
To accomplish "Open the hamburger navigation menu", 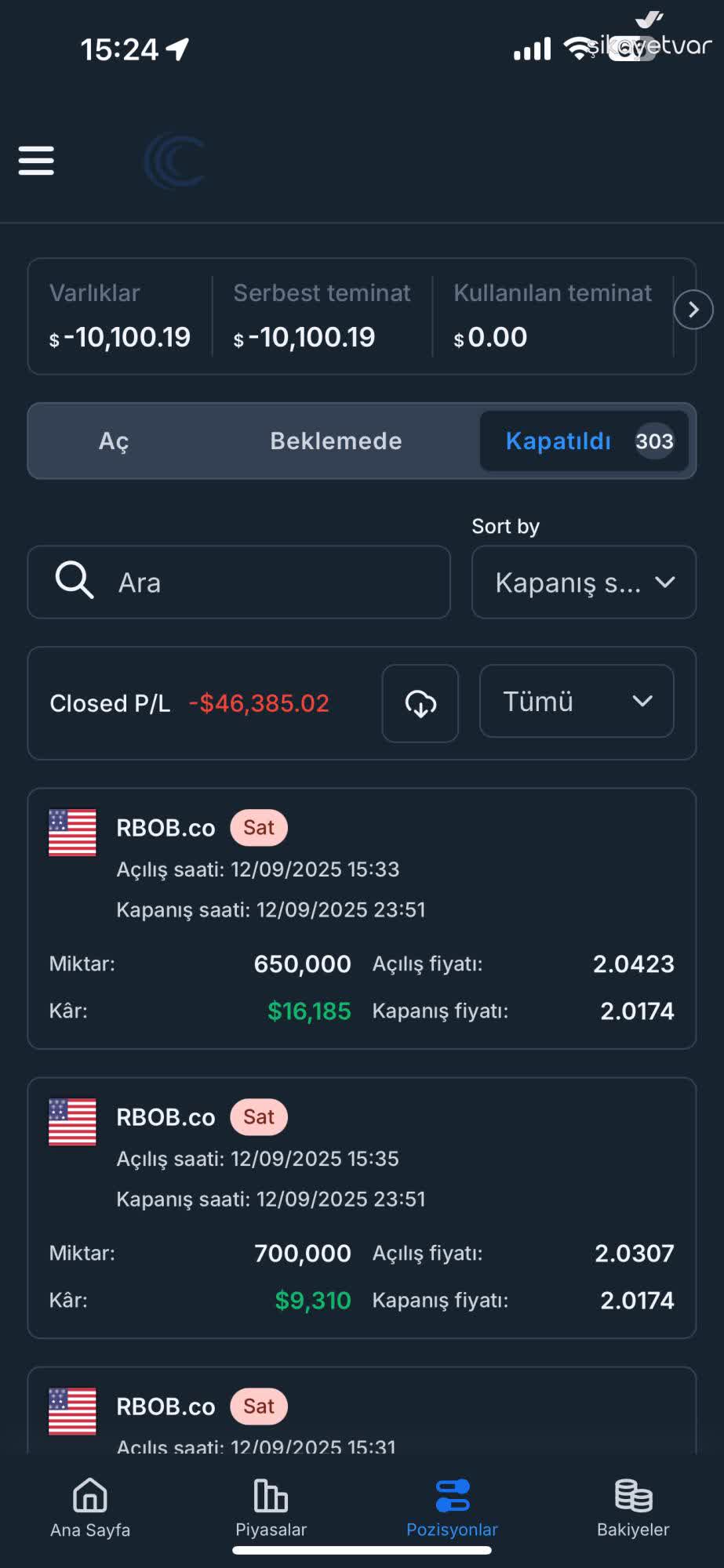I will (36, 160).
